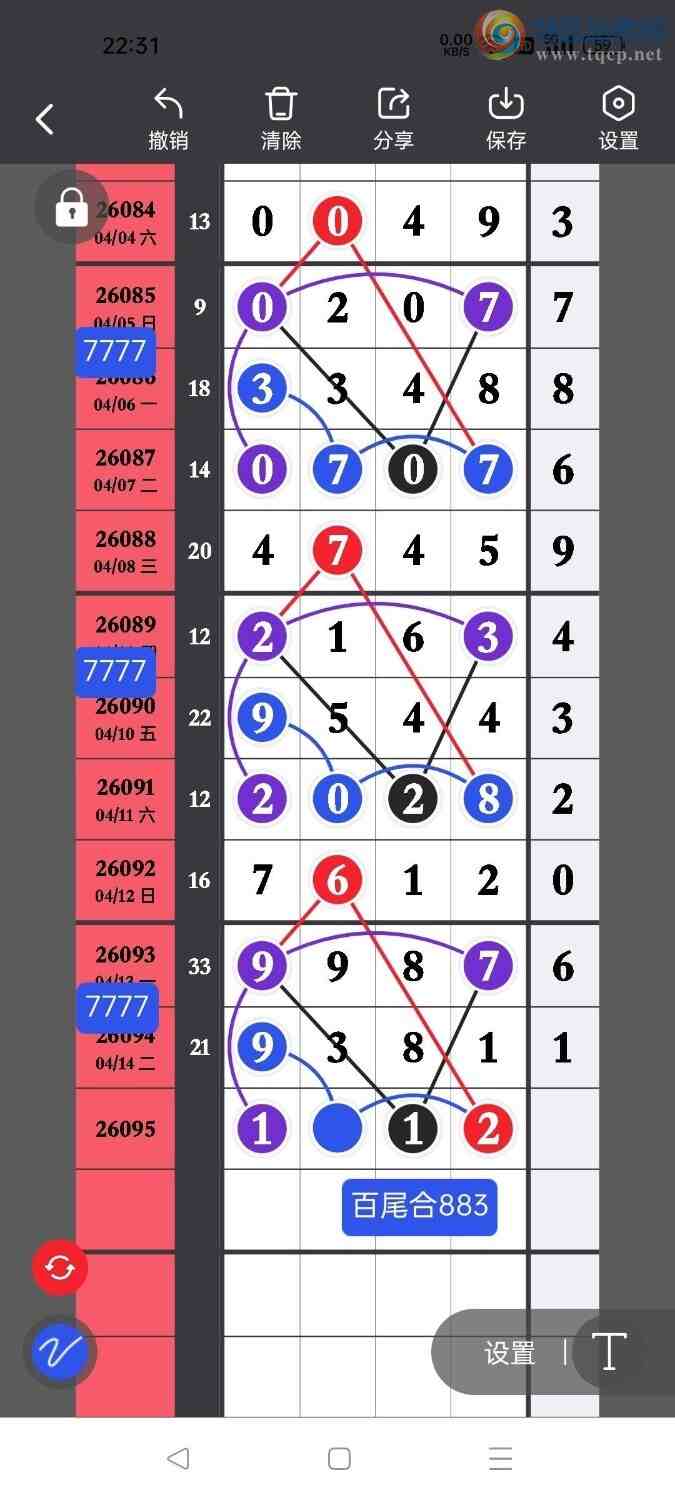Go back using the top-left arrow
The height and width of the screenshot is (1500, 675).
pos(45,120)
